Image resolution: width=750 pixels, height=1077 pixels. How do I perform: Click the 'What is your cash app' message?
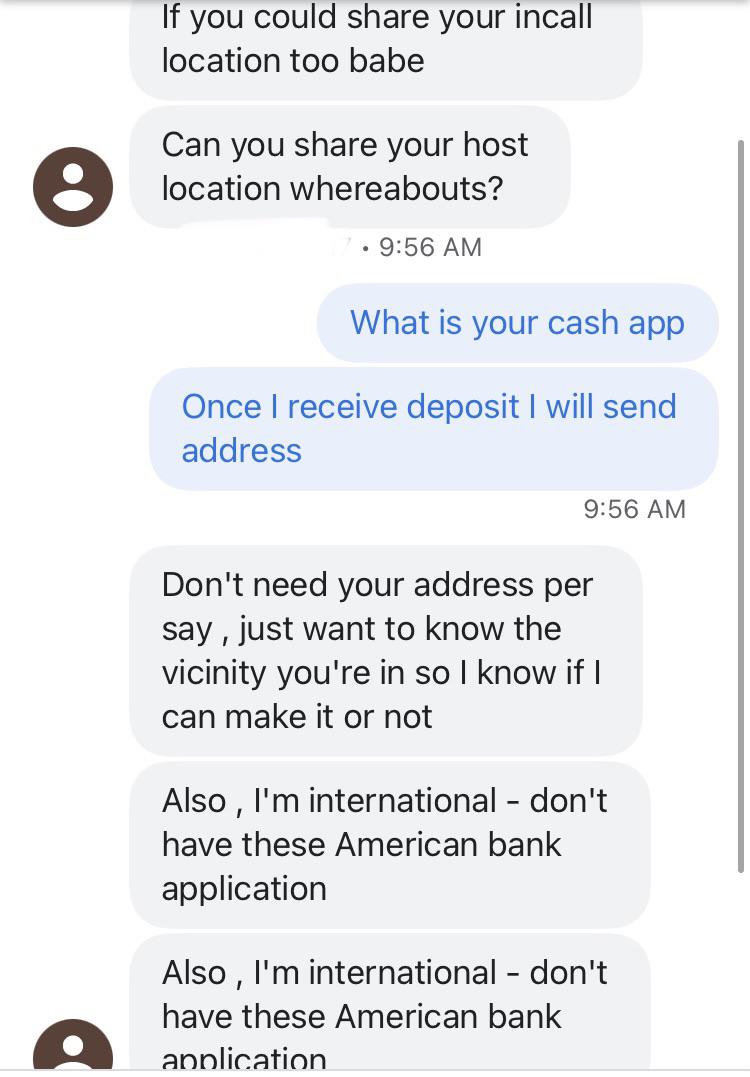517,322
